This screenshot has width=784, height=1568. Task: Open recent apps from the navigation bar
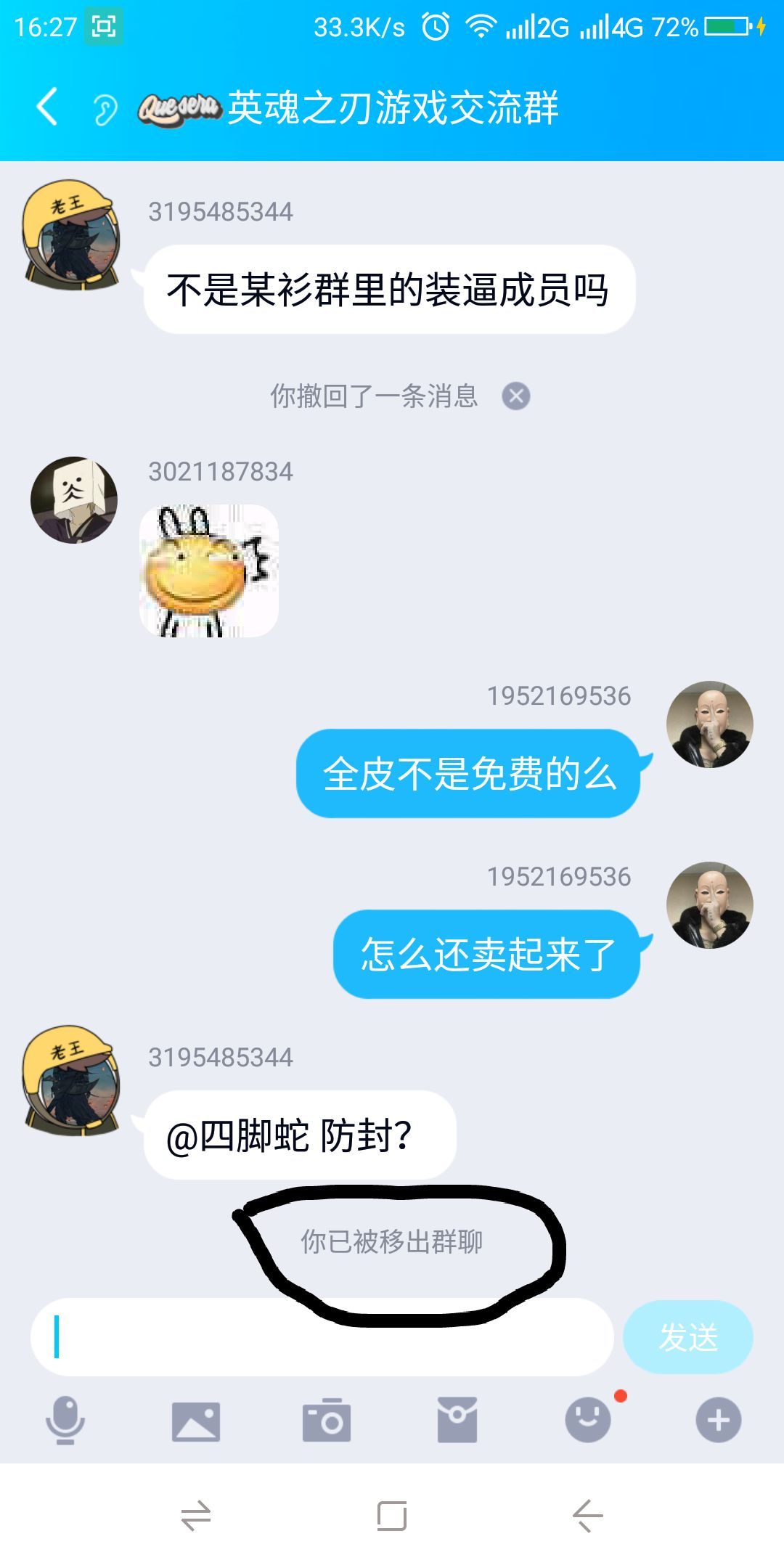coord(391,1516)
